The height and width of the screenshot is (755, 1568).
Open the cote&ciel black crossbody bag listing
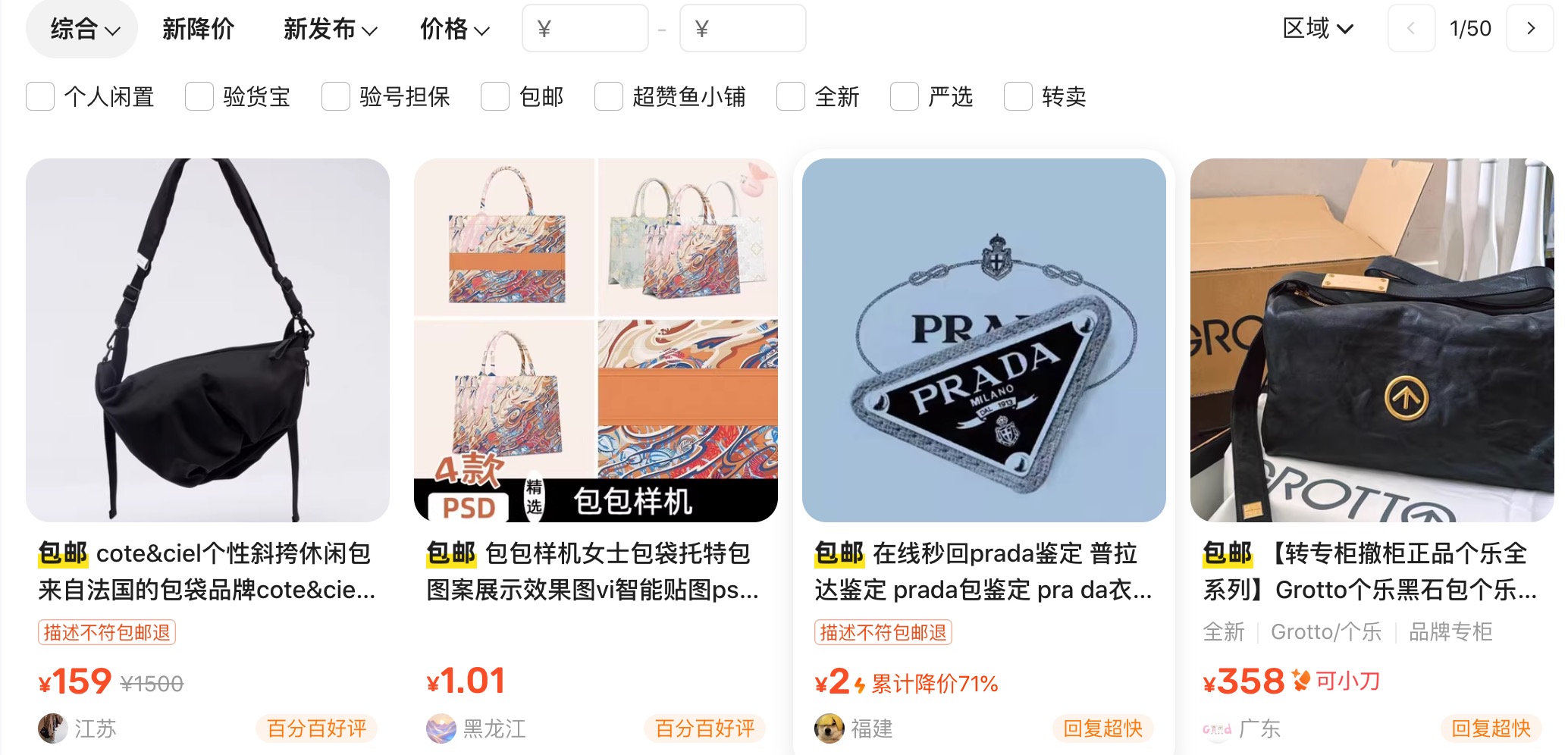[x=208, y=340]
